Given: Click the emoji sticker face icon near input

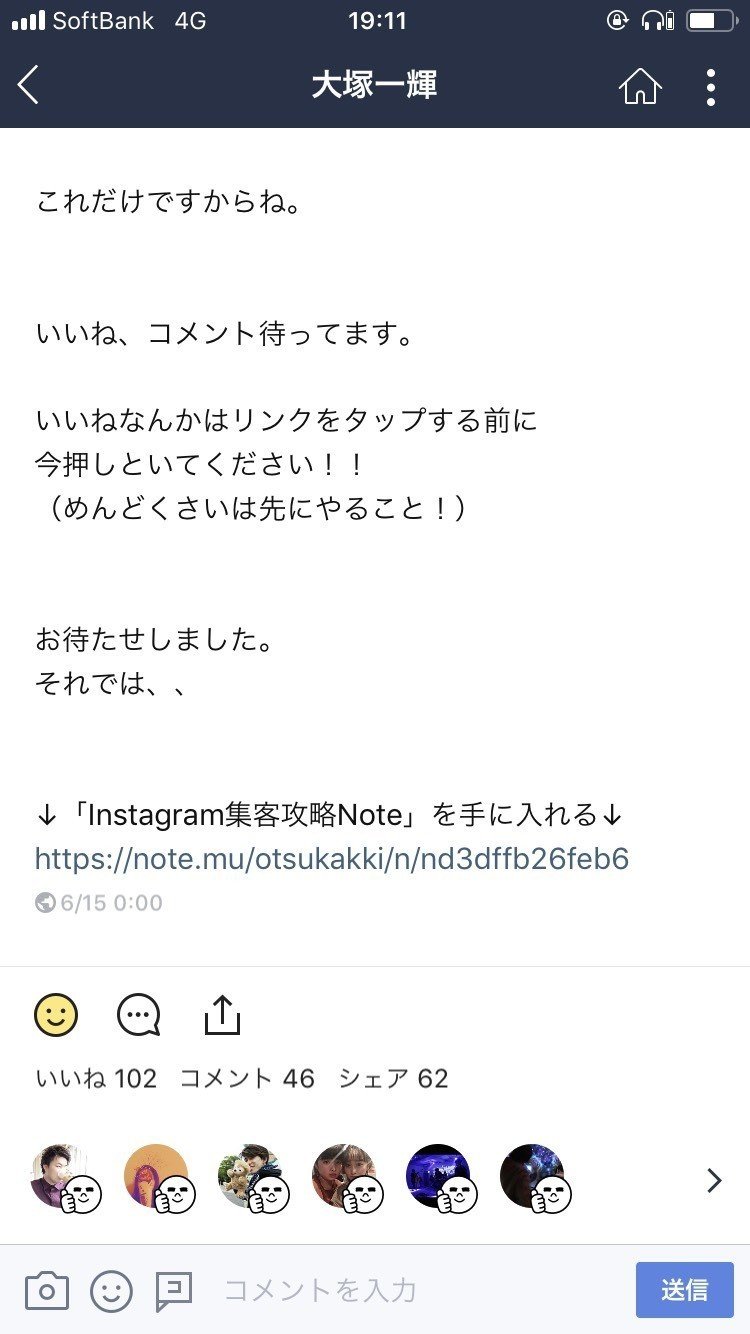Looking at the screenshot, I should coord(110,1289).
